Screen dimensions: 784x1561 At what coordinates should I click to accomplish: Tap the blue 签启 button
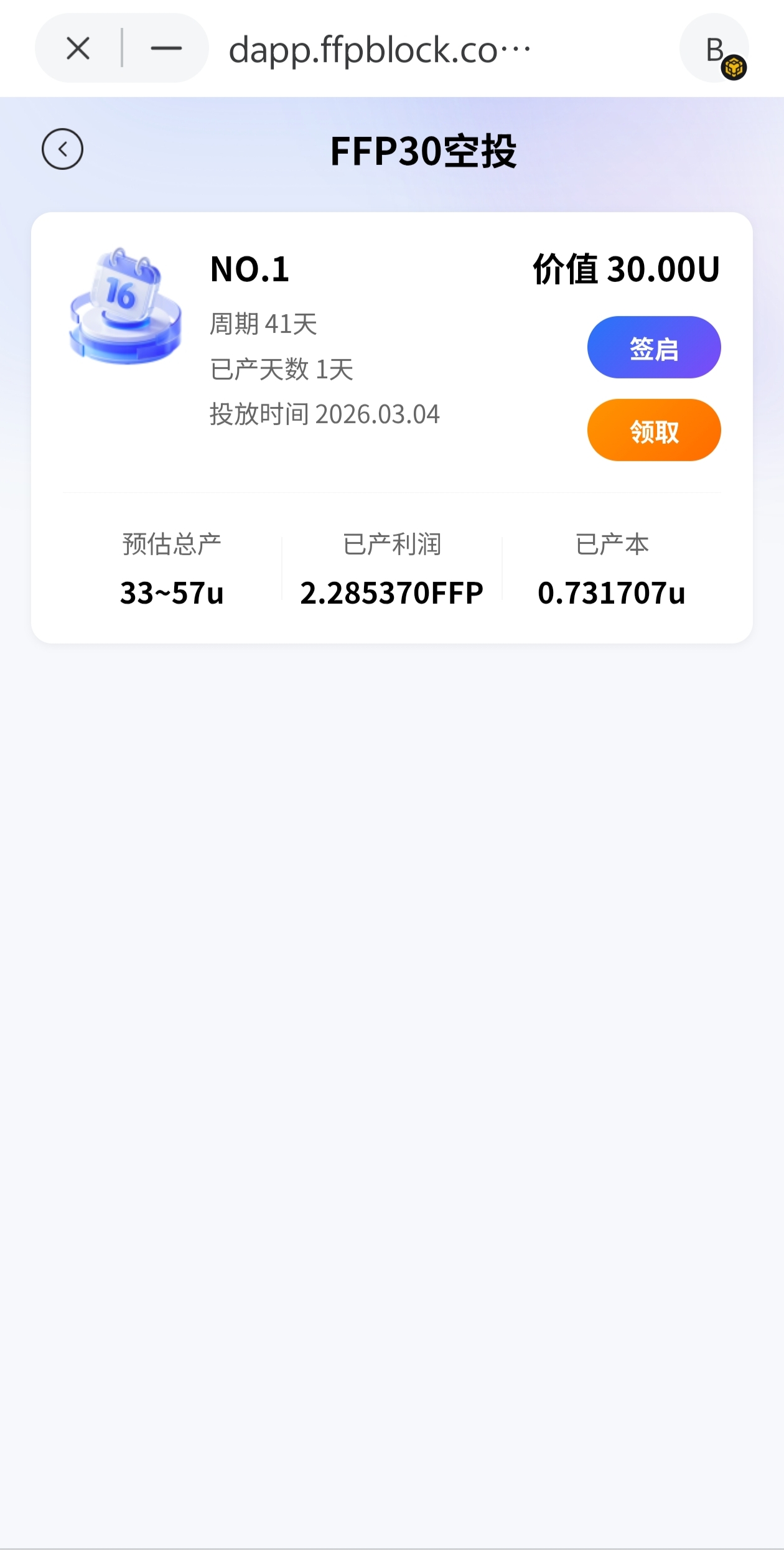pos(654,348)
